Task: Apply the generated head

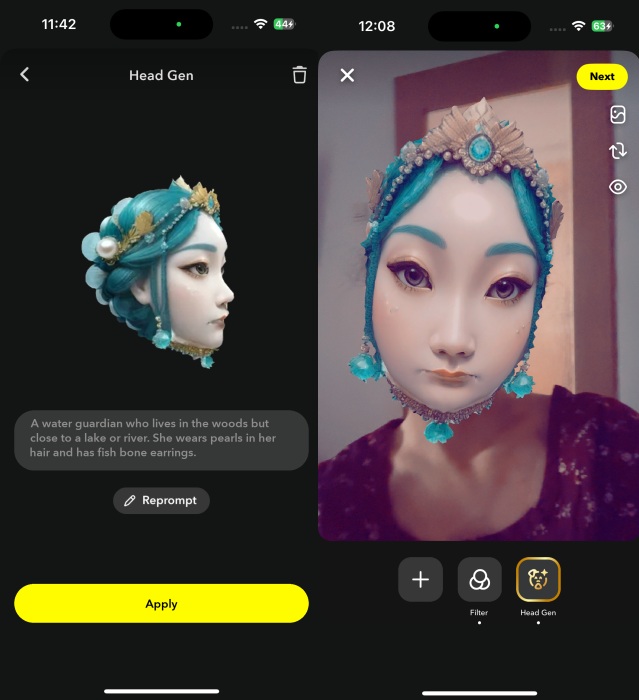Action: point(161,604)
